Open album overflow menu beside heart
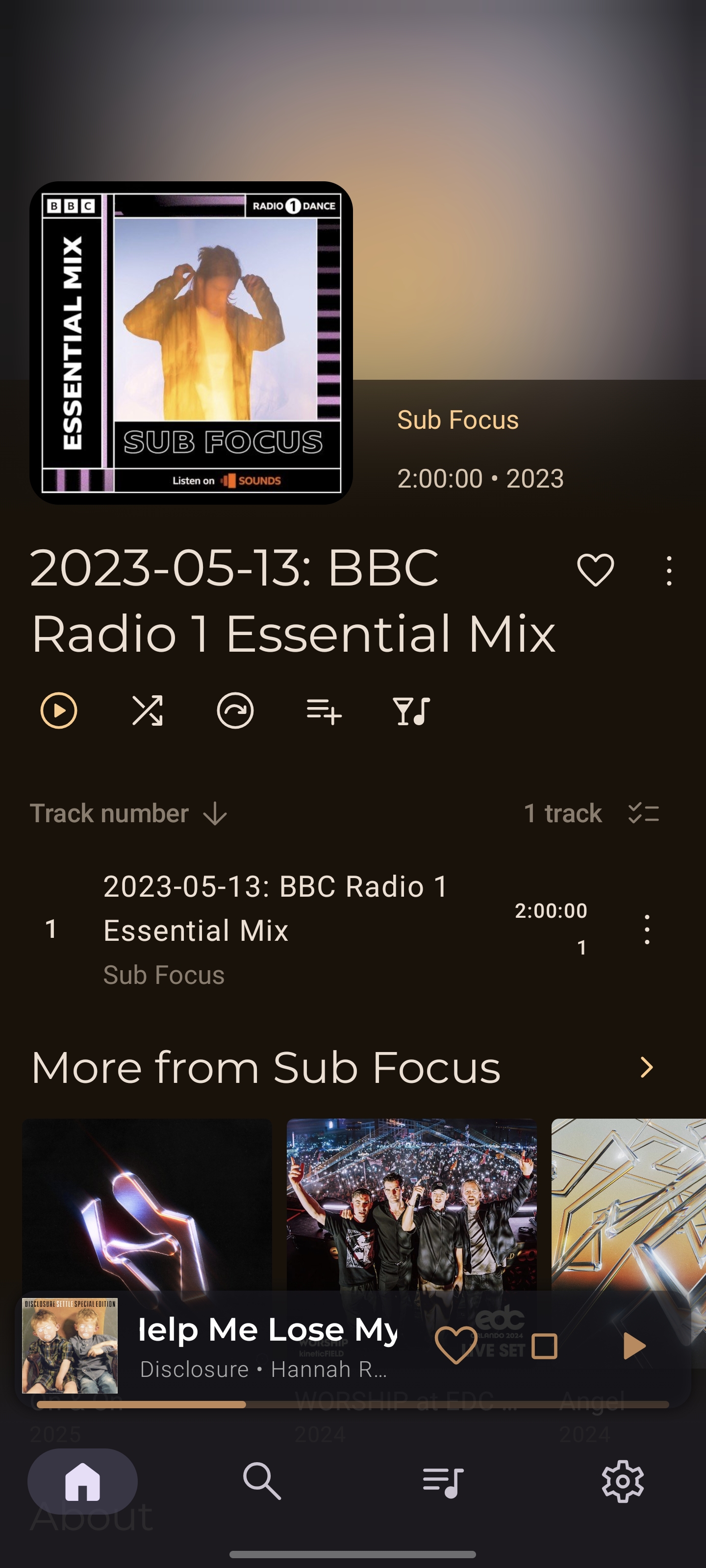Viewport: 706px width, 1568px height. (x=669, y=571)
